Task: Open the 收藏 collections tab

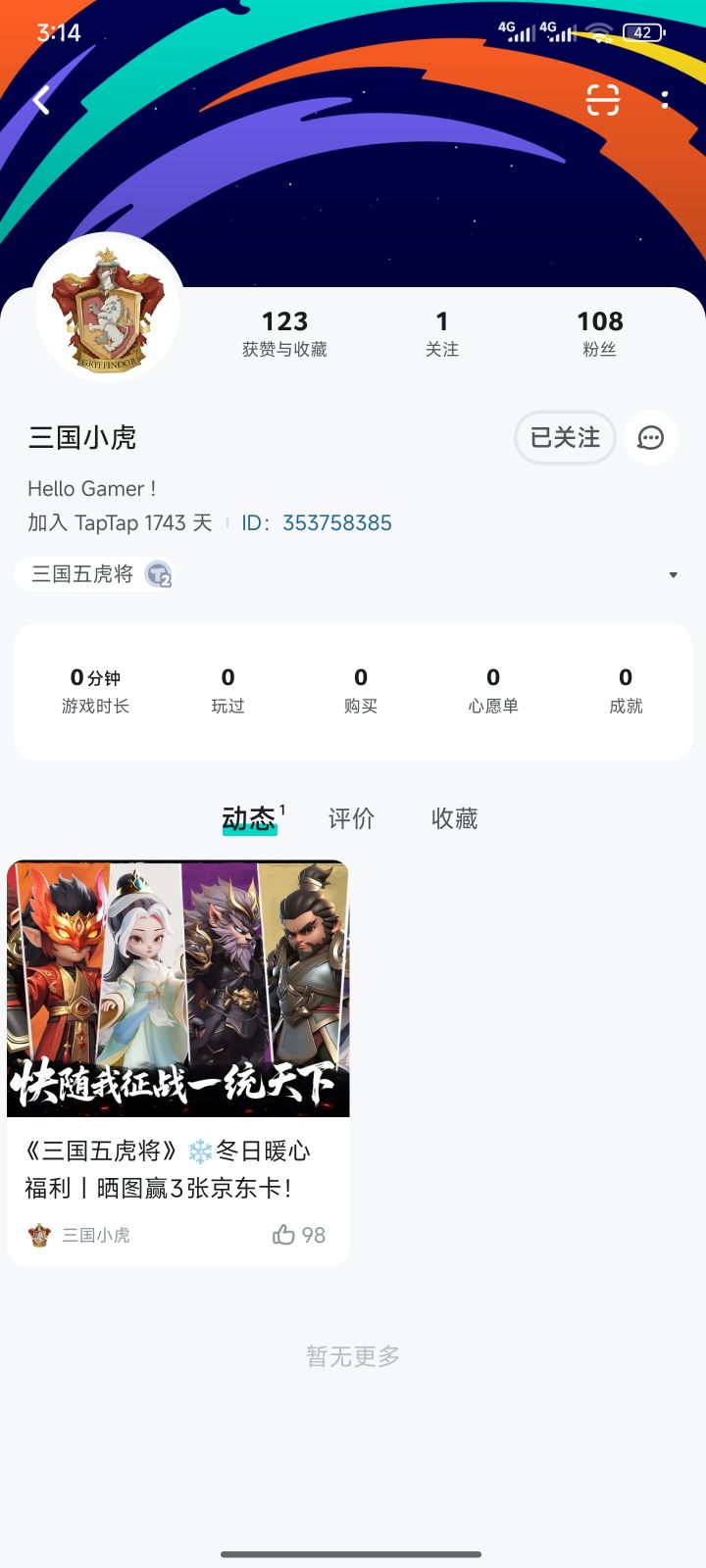Action: [x=453, y=819]
